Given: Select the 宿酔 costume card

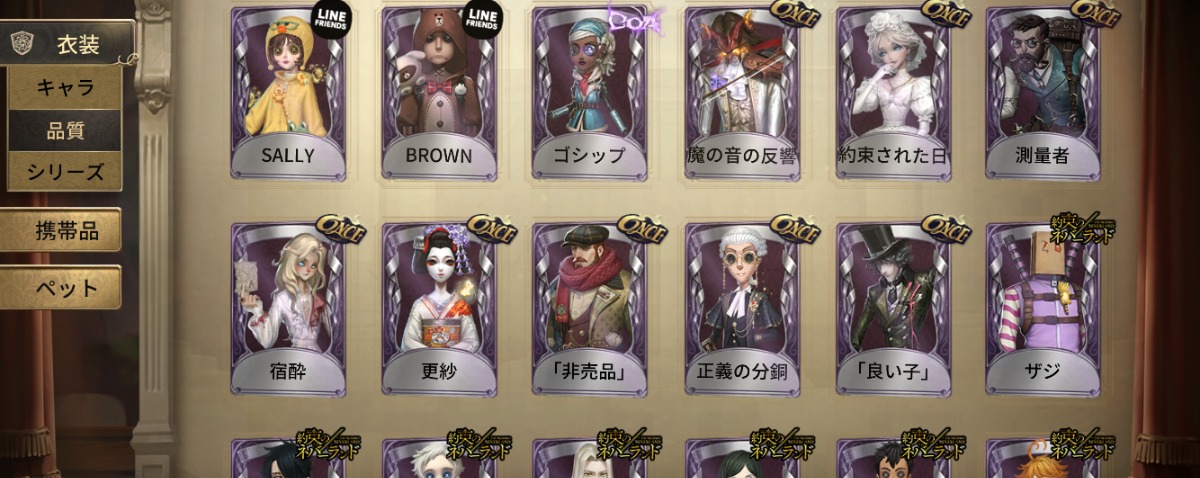Looking at the screenshot, I should click(288, 307).
